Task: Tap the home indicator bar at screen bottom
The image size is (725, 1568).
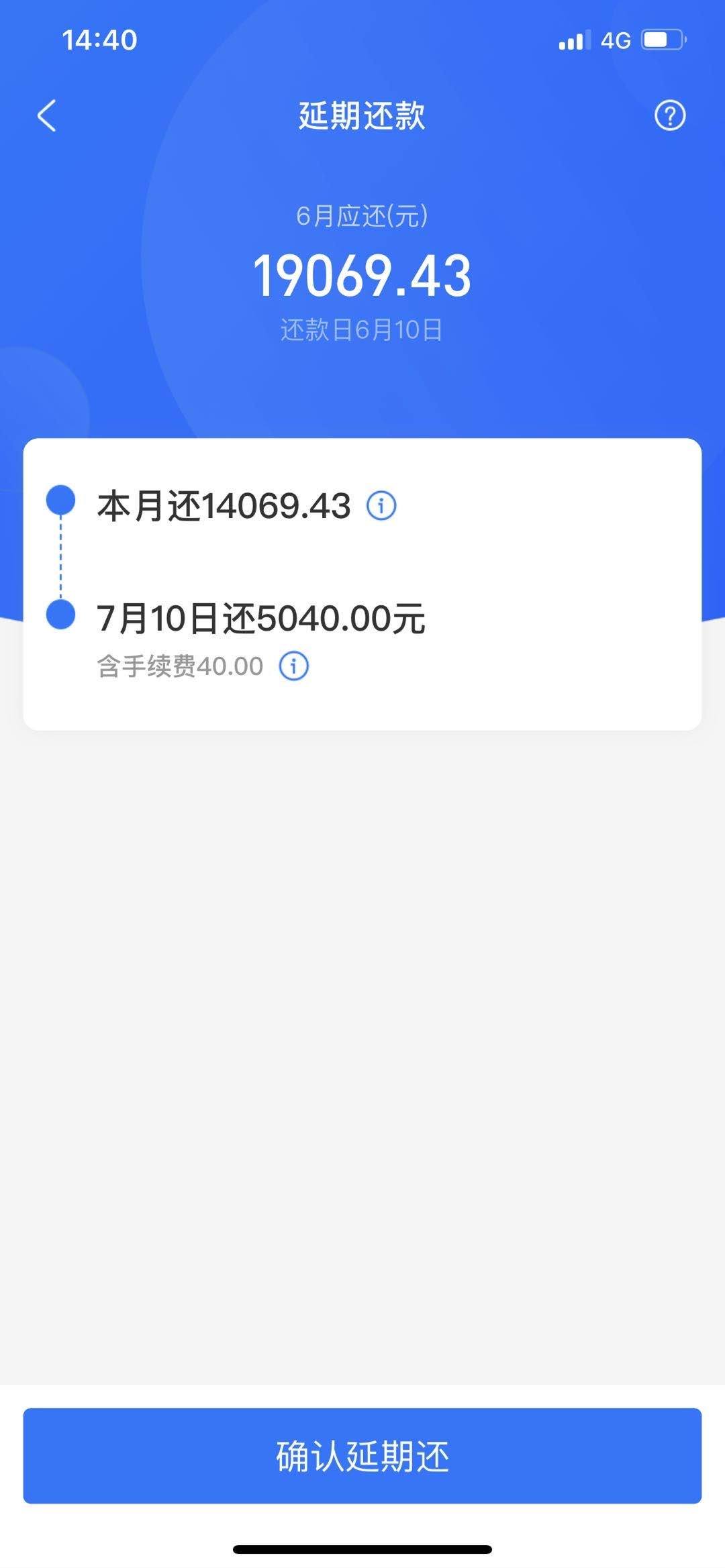Action: [362, 1549]
